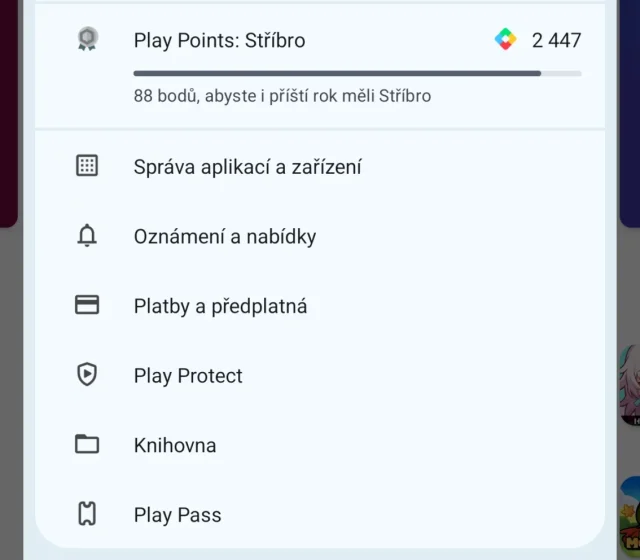Open Knihovna
This screenshot has height=560, width=640.
(x=175, y=445)
